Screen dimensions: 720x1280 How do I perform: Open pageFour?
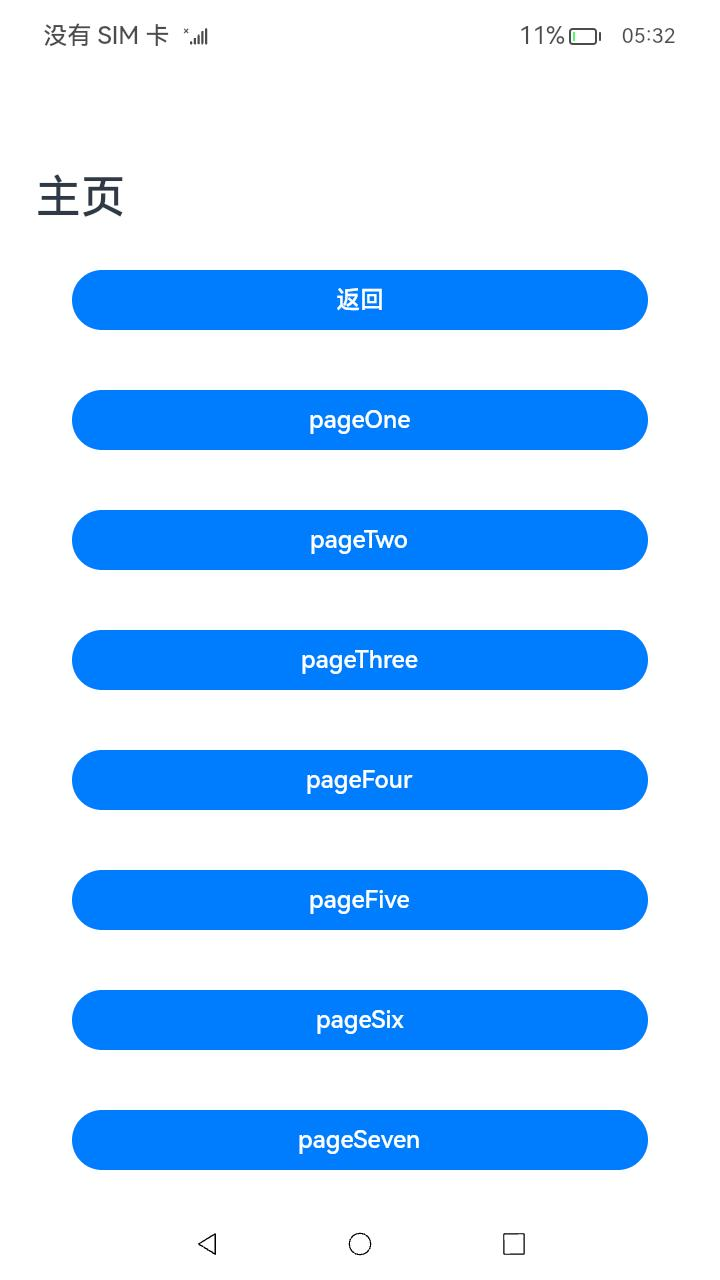point(360,780)
